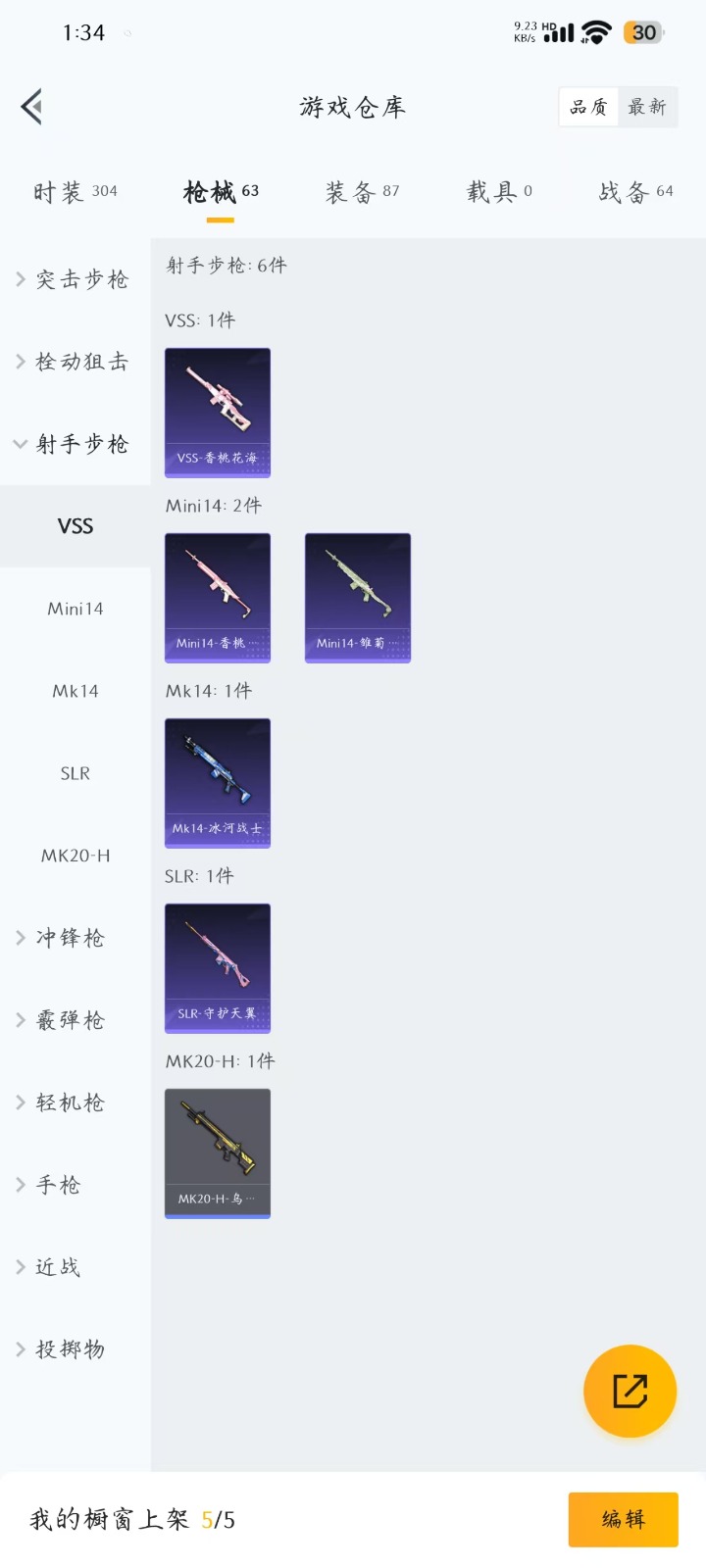Sort by 最新
The width and height of the screenshot is (706, 1568).
tap(647, 107)
